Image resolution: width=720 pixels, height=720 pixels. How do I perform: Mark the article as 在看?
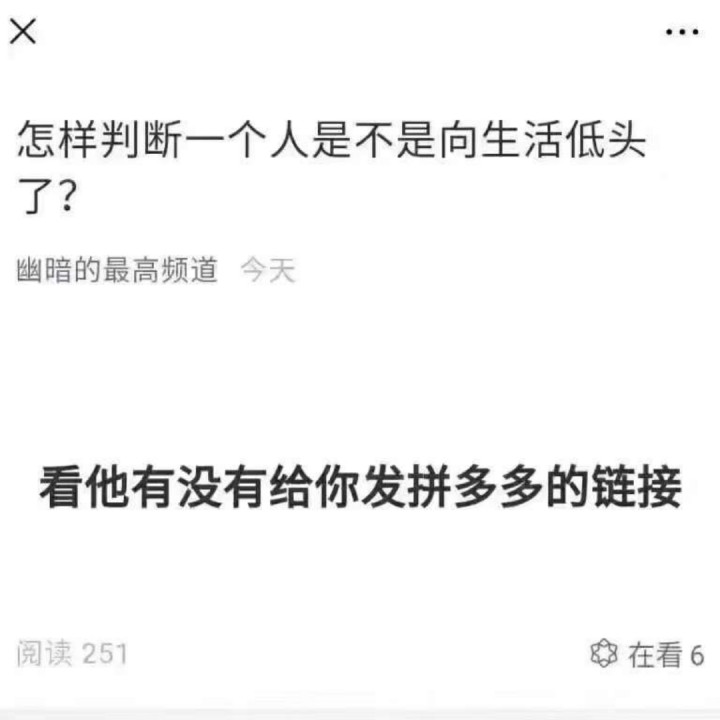(x=648, y=655)
